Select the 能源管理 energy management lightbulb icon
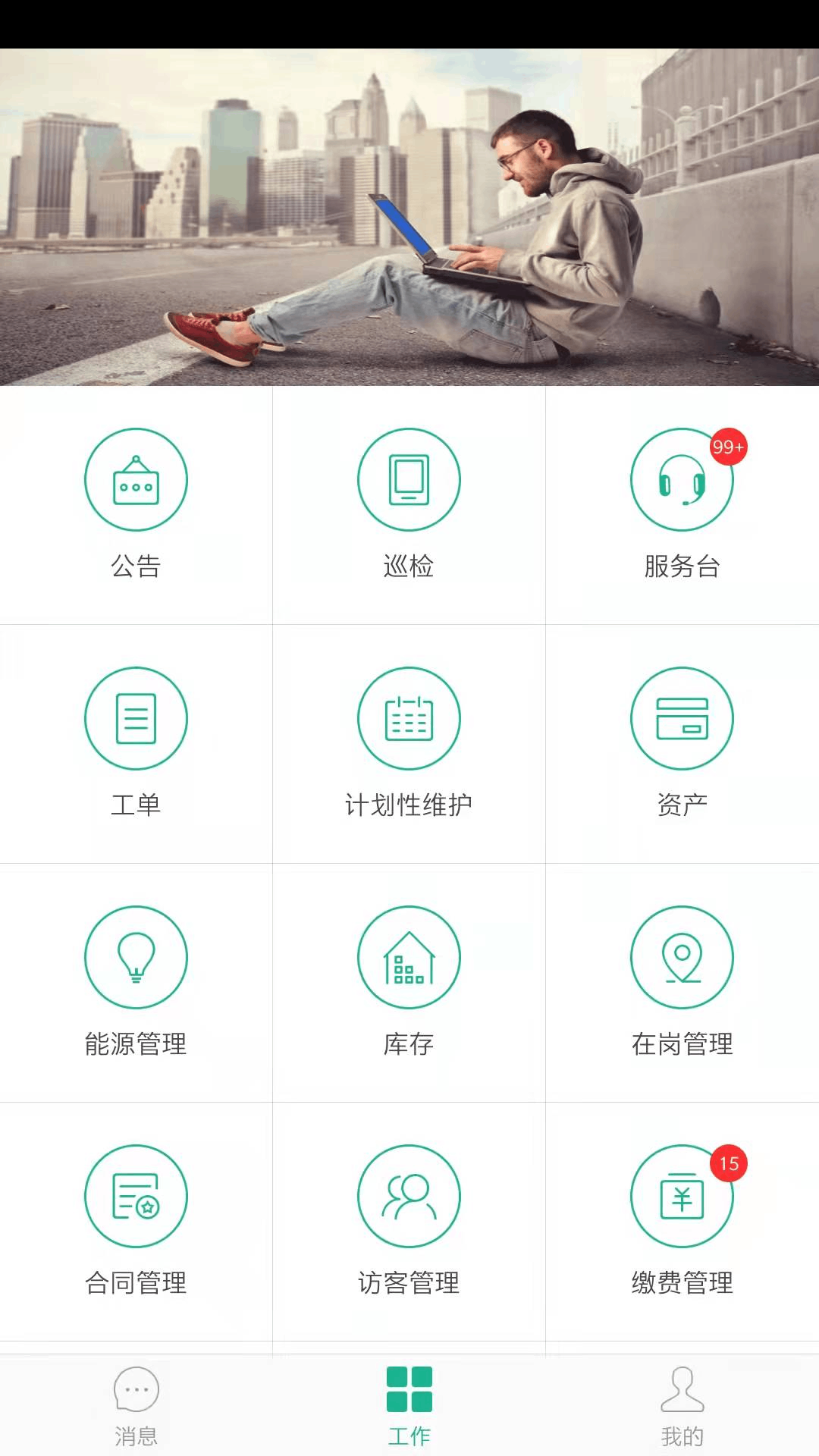 (136, 957)
